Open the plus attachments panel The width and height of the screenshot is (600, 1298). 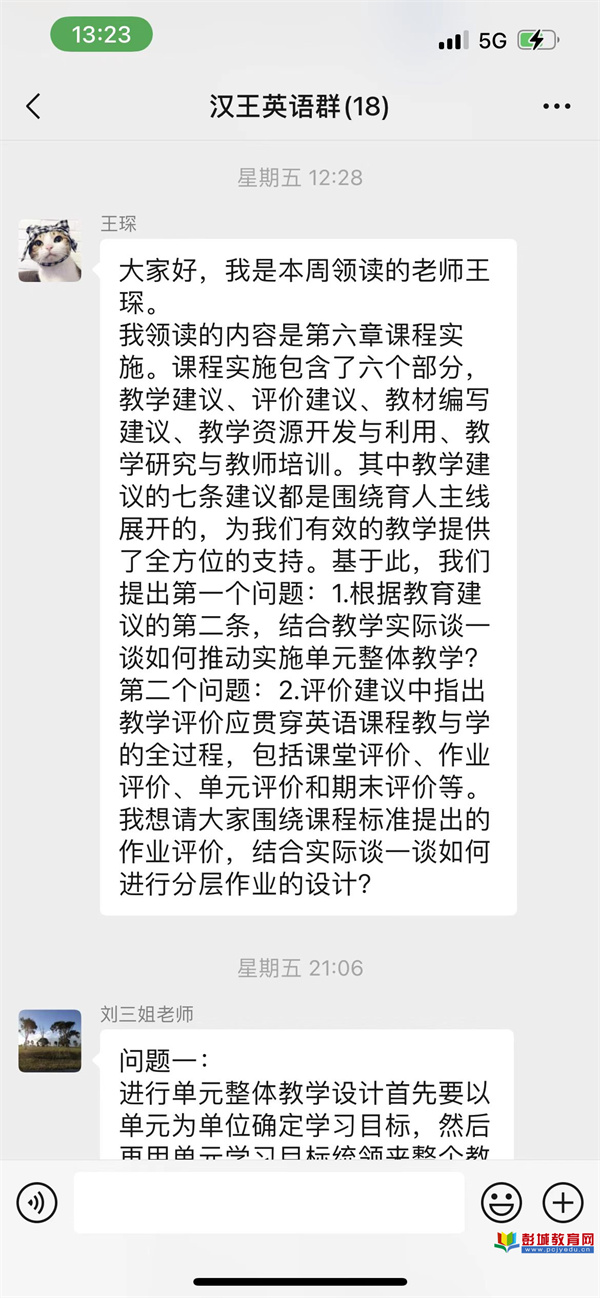coord(562,1203)
